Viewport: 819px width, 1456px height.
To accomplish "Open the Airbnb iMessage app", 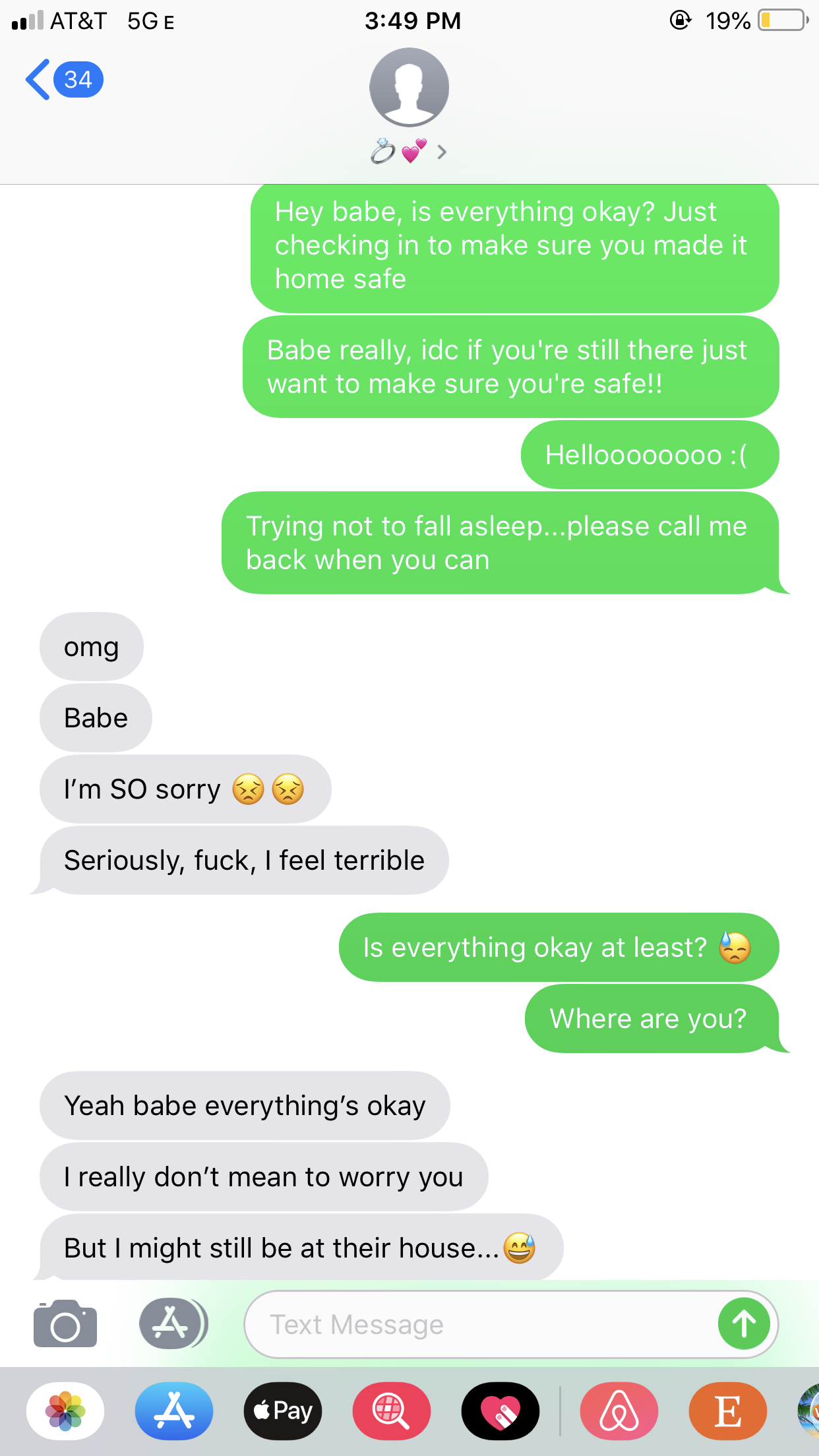I will pyautogui.click(x=619, y=1411).
